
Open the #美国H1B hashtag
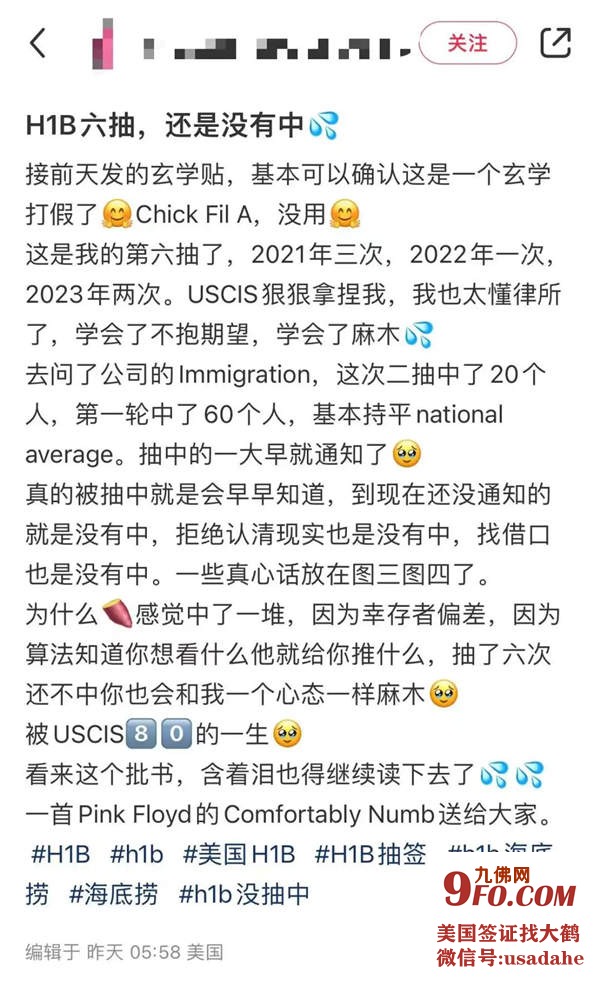pyautogui.click(x=238, y=854)
